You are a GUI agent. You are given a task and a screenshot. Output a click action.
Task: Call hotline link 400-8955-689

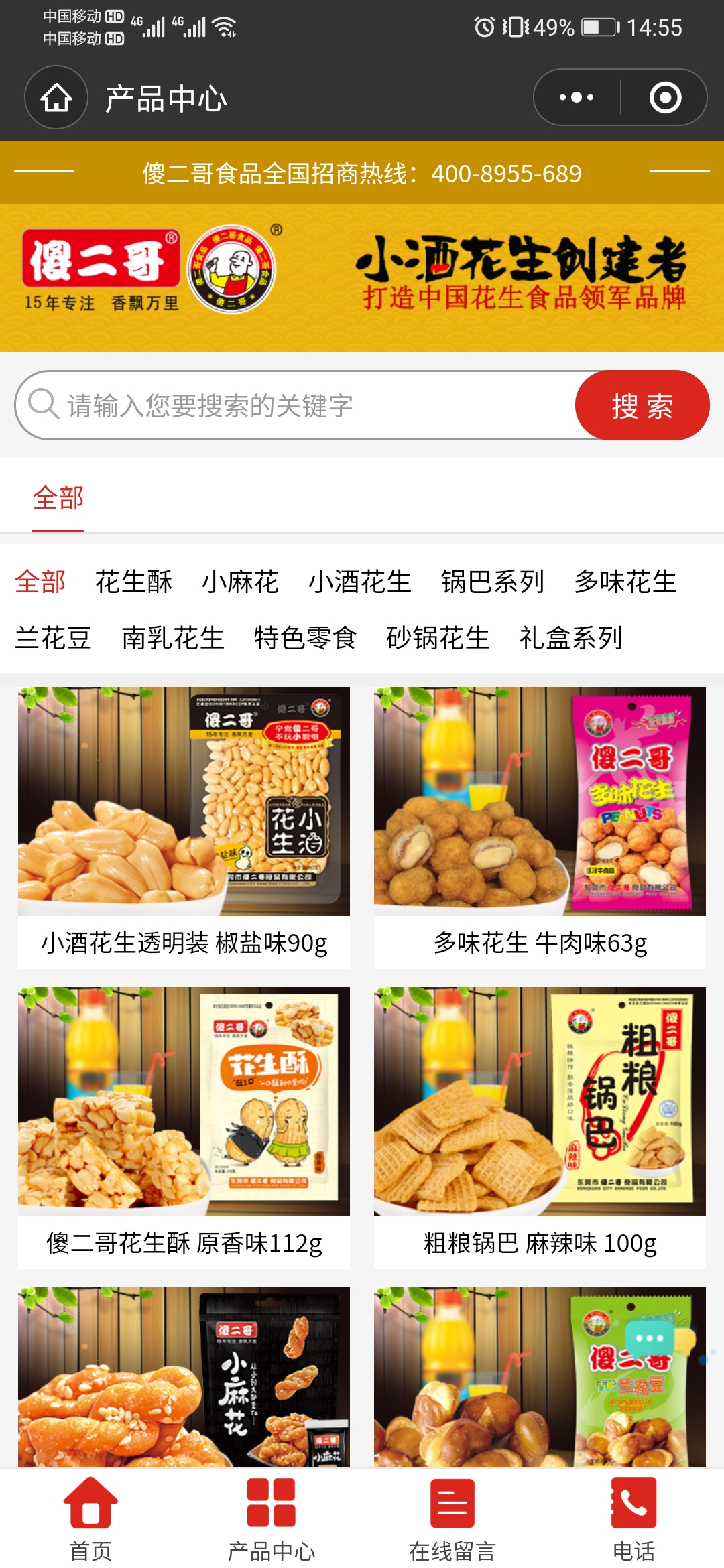click(x=507, y=173)
